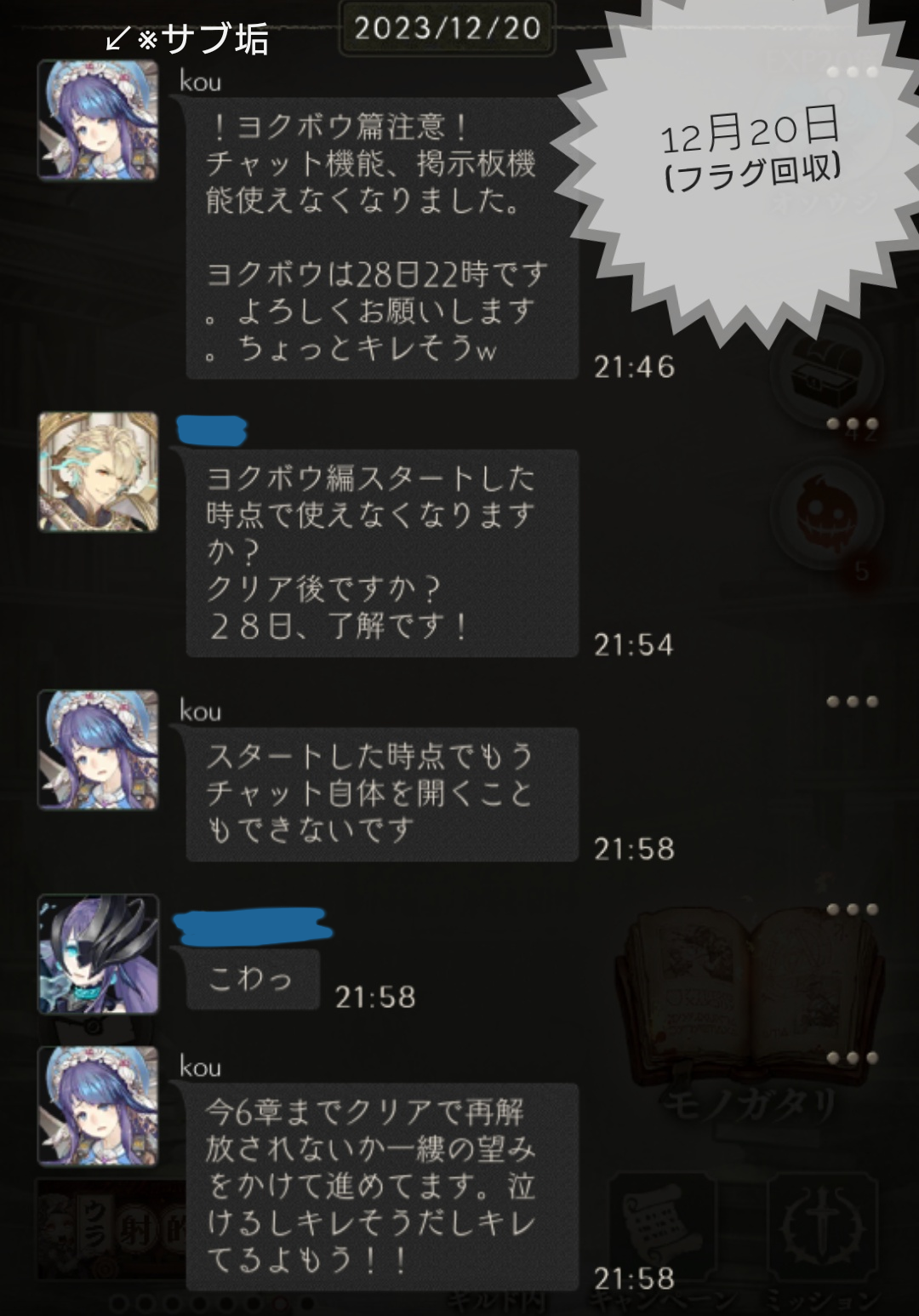
Task: View the blond avatar of the 21:54 sender
Action: [x=98, y=472]
